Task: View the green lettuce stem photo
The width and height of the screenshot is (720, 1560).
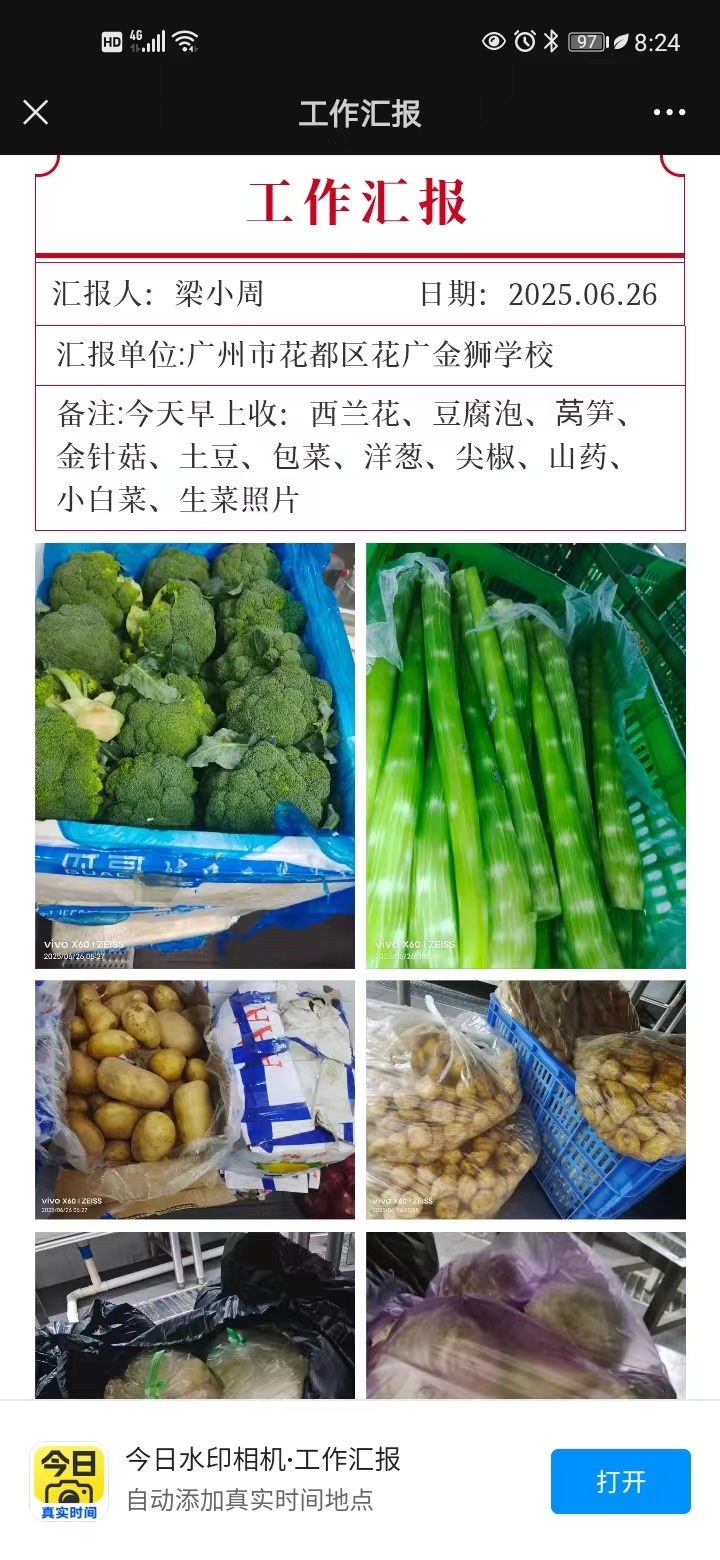Action: 525,755
